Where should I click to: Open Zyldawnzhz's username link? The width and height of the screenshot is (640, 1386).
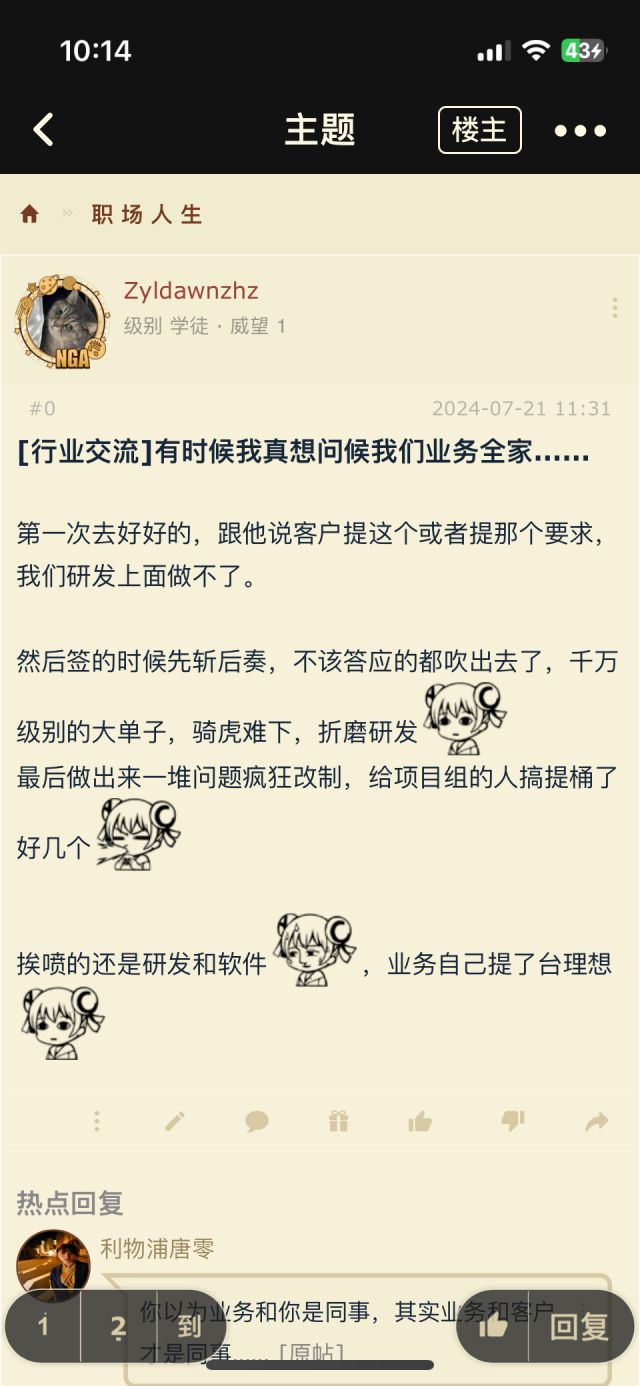coord(191,291)
